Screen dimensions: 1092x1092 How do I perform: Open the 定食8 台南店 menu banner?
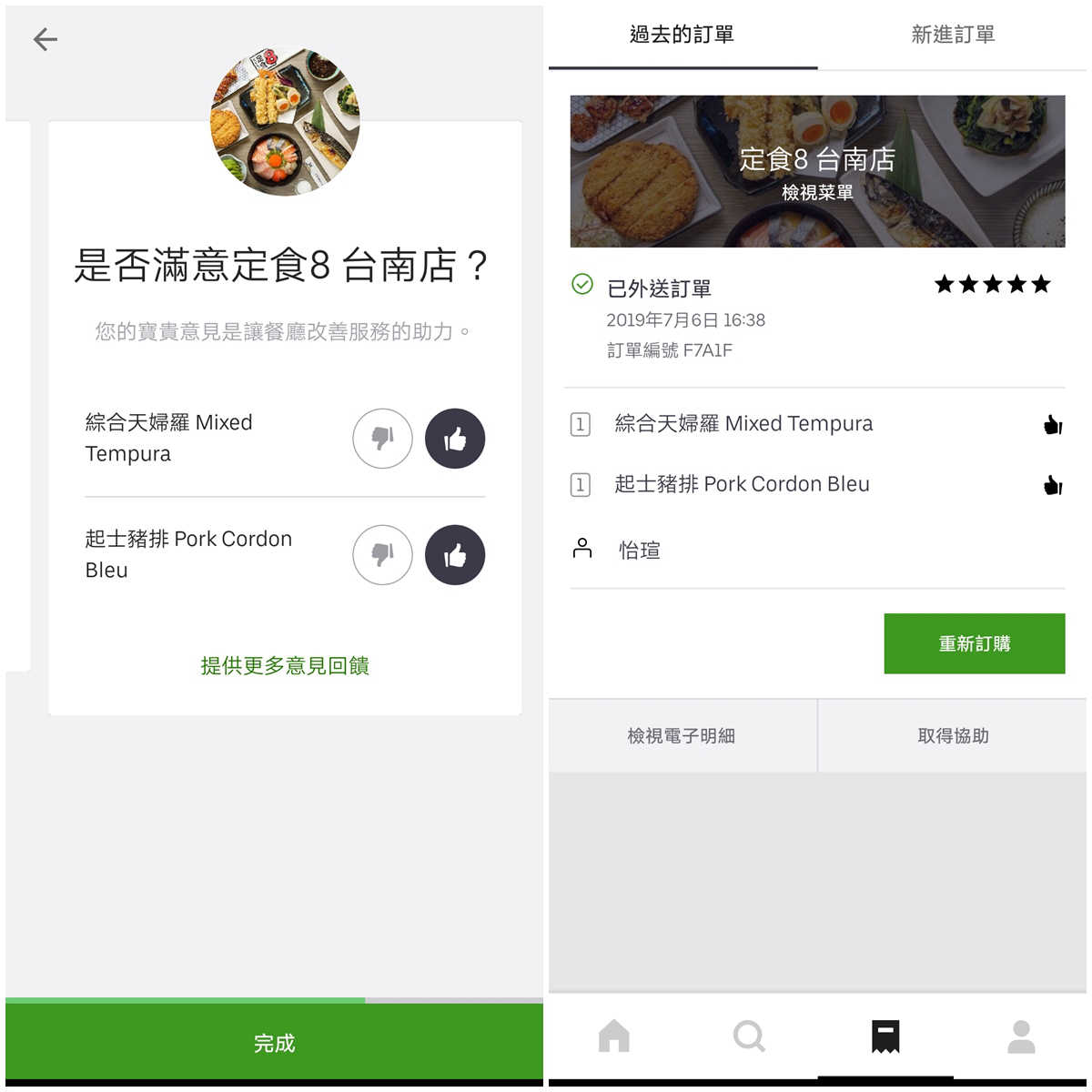(x=817, y=172)
